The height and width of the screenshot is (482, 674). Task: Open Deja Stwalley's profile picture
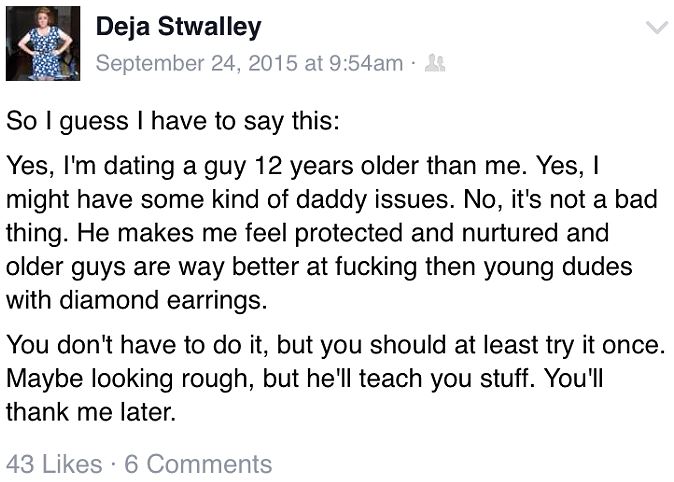tap(42, 43)
